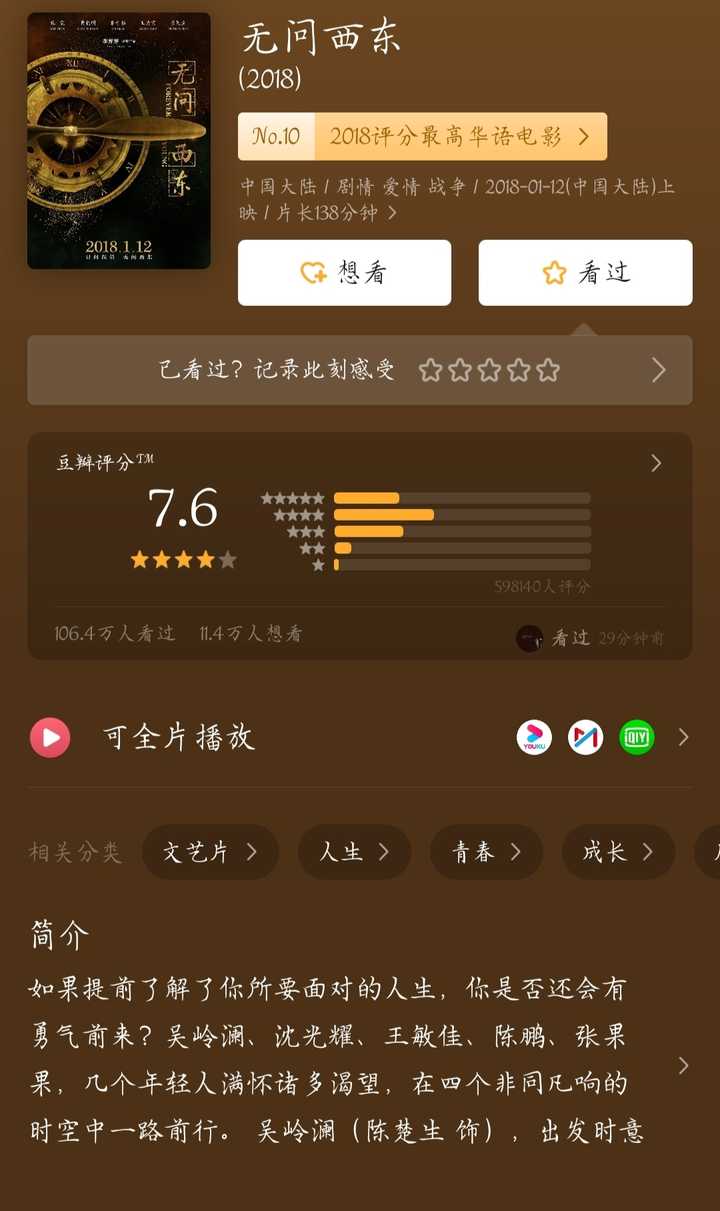
Task: Mark movie as 看过
Action: point(585,272)
